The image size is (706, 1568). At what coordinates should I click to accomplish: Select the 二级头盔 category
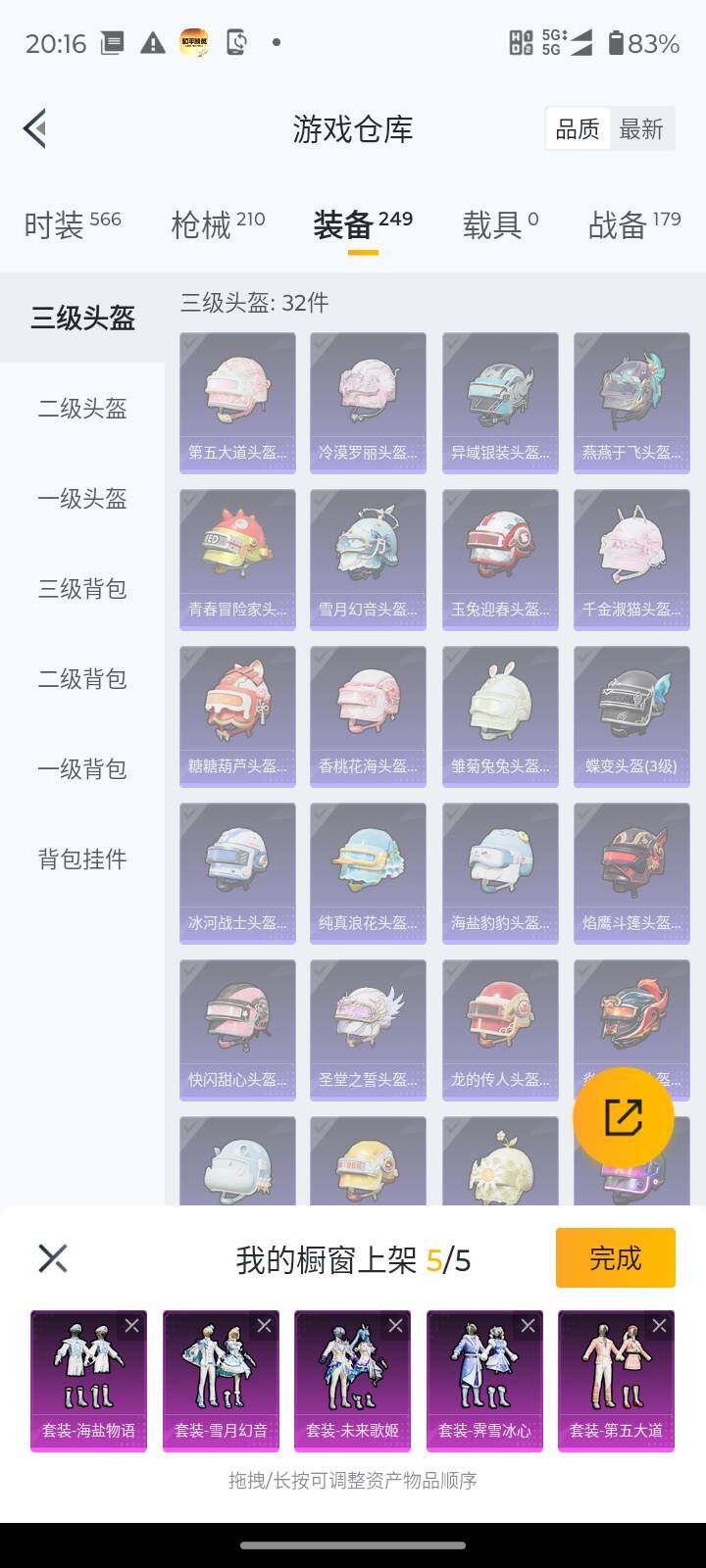click(x=82, y=409)
